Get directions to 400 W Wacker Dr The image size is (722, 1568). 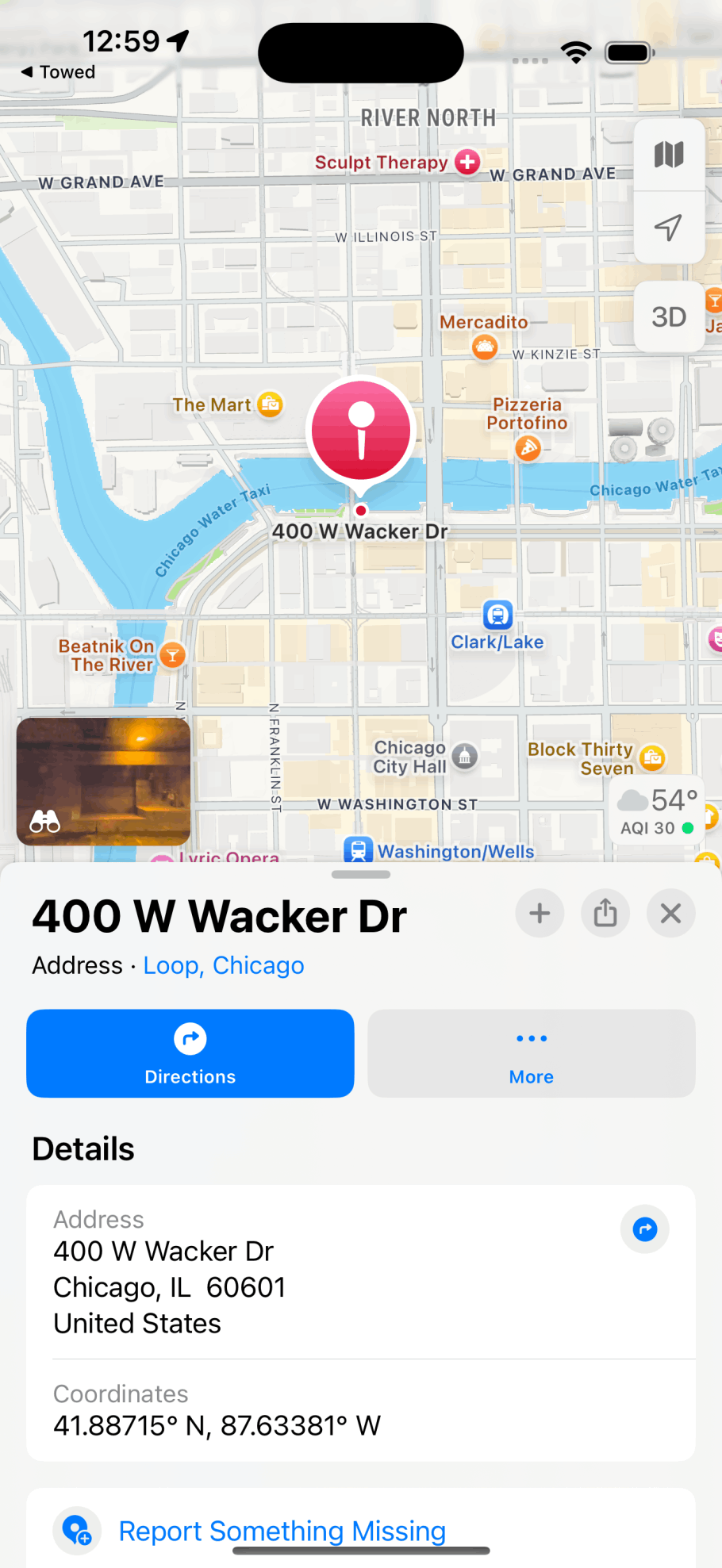pos(190,1053)
